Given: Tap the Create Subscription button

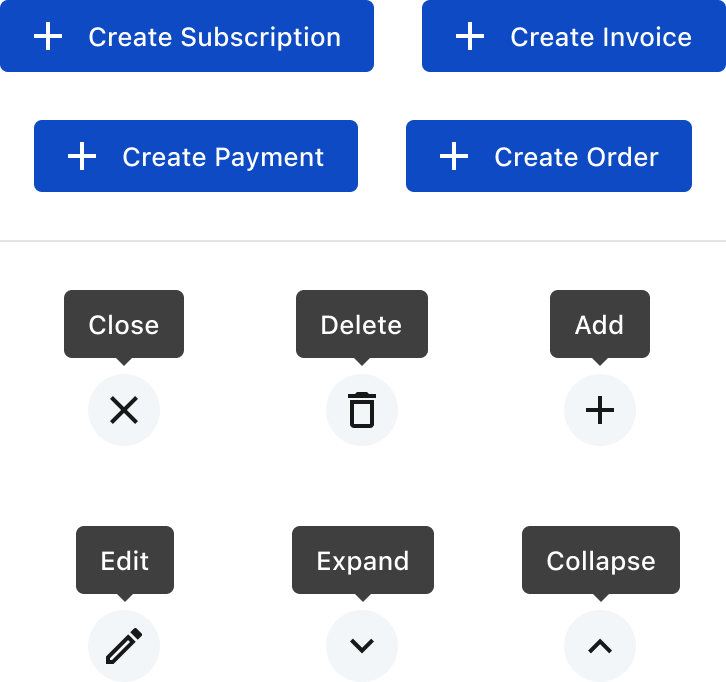Looking at the screenshot, I should (187, 37).
